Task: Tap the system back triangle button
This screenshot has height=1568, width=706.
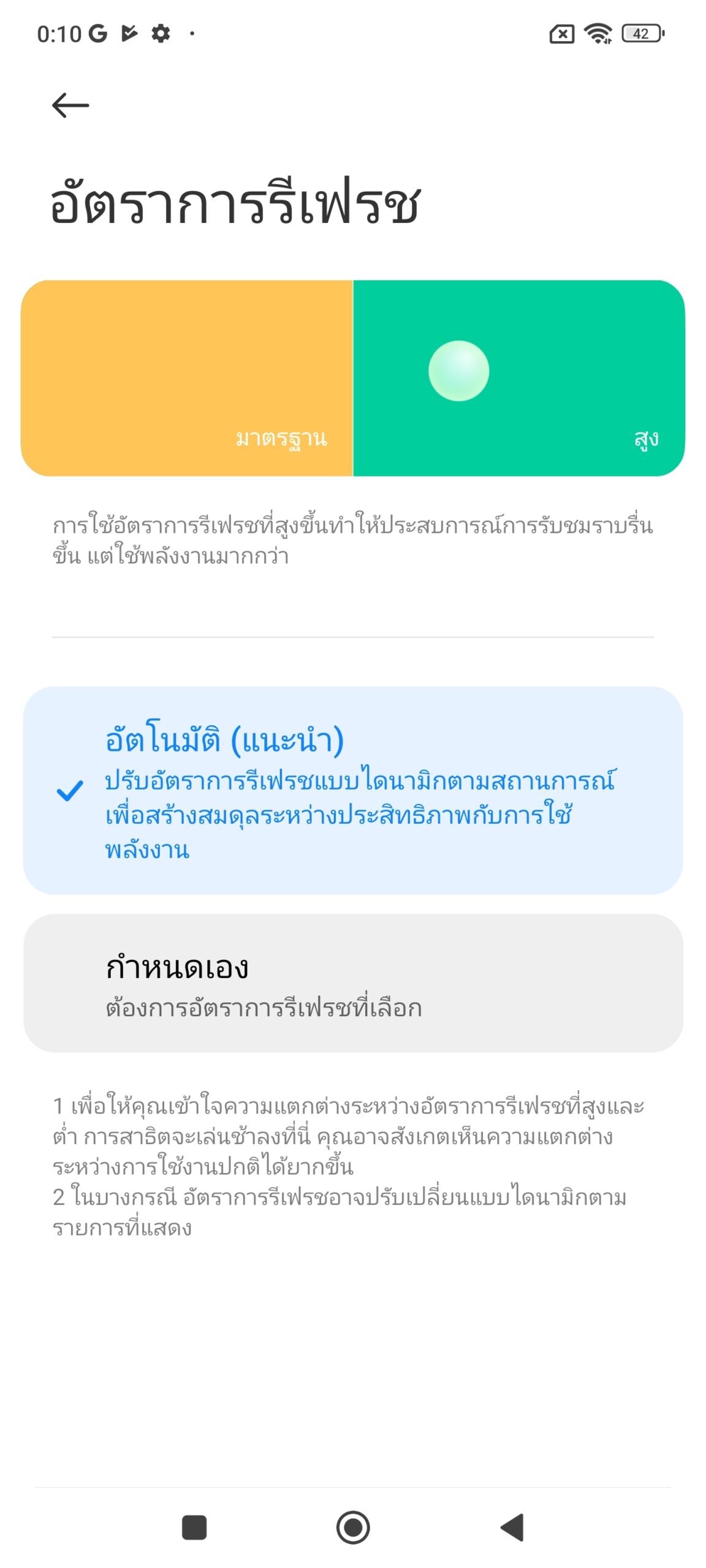Action: click(x=512, y=1528)
